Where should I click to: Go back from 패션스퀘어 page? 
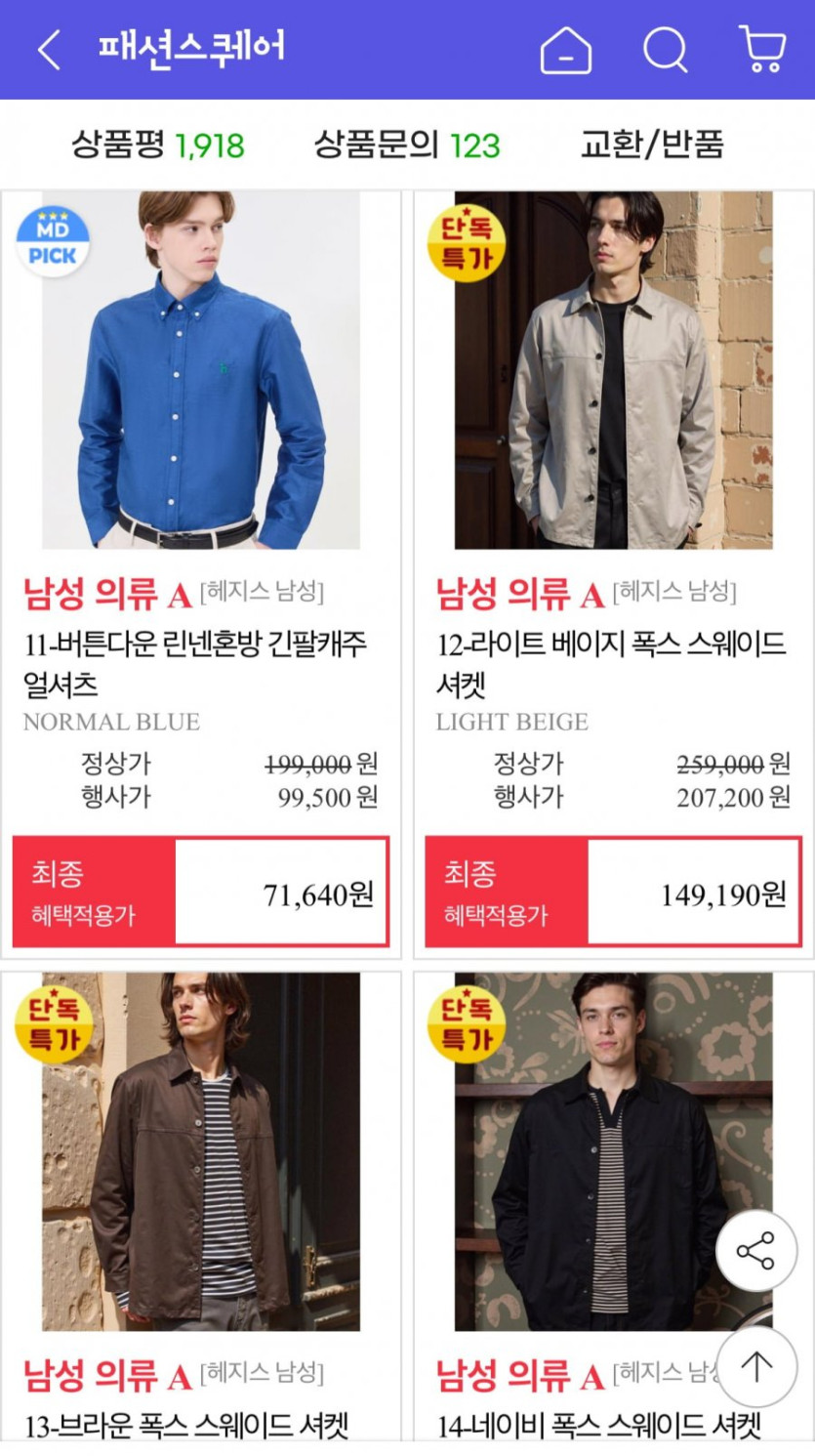(49, 49)
